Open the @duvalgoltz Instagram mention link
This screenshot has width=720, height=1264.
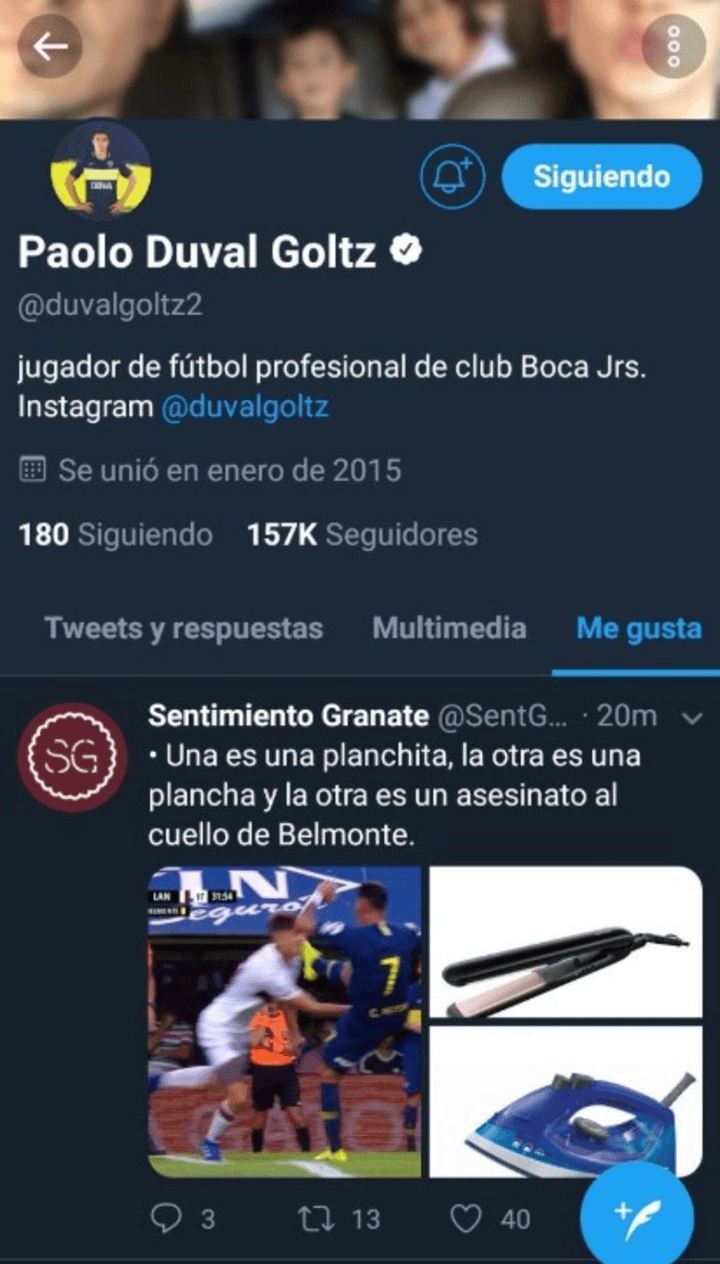click(245, 407)
